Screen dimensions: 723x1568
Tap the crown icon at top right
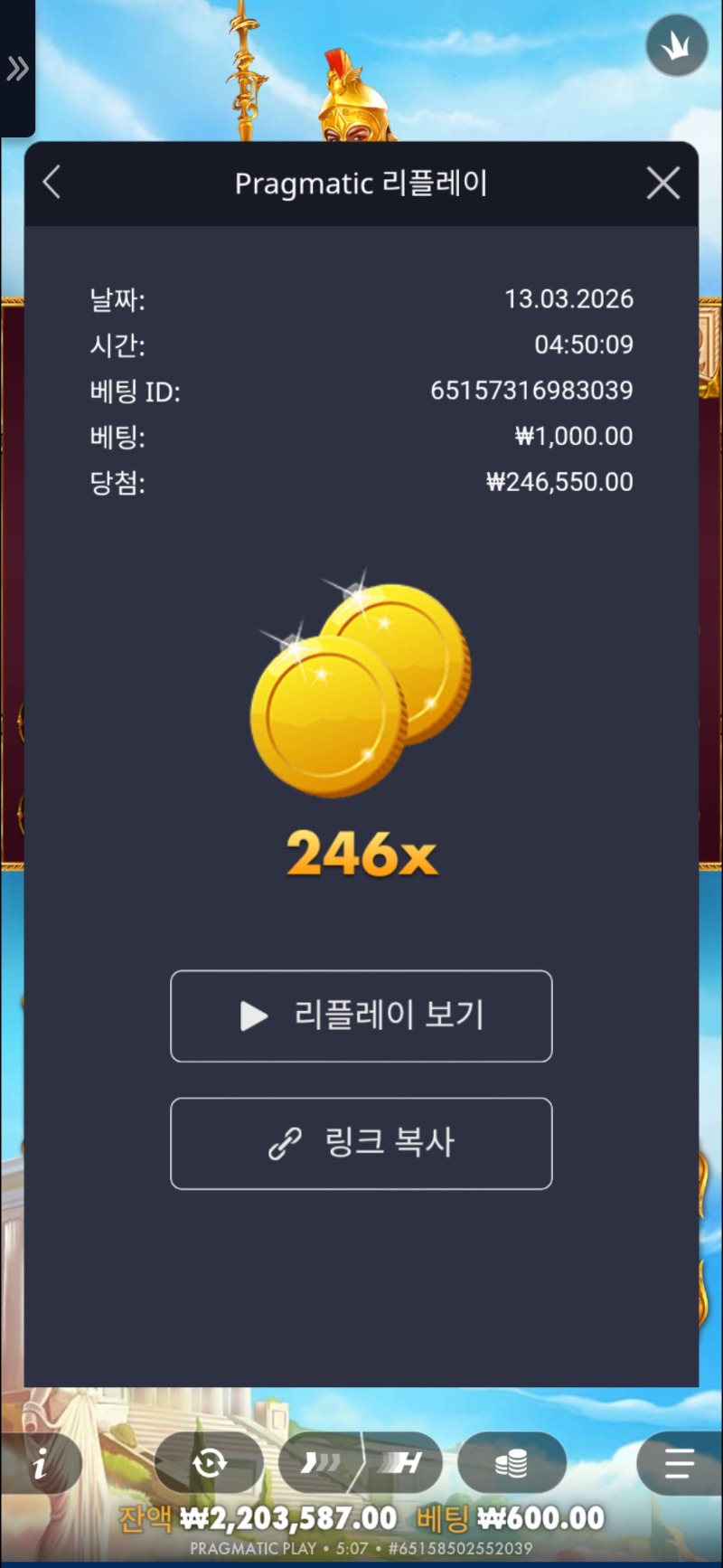676,46
